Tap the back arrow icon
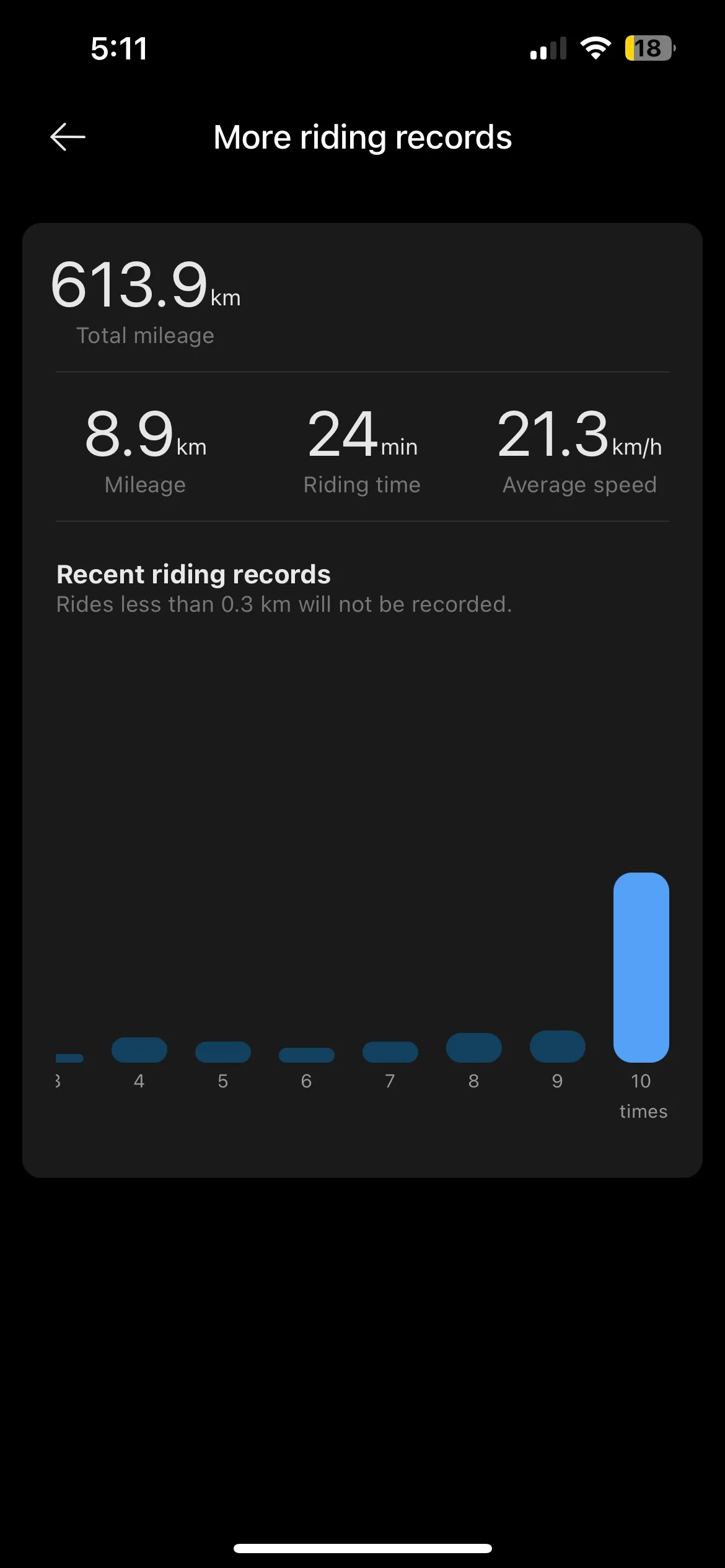 [x=67, y=137]
